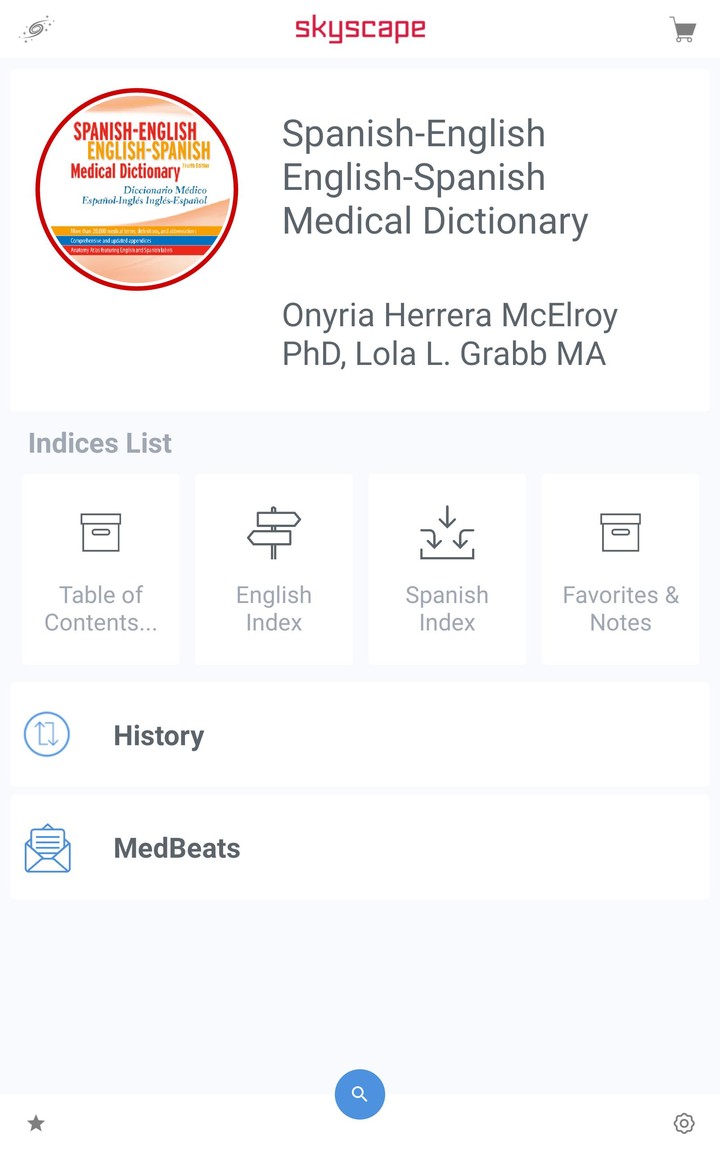Viewport: 720px width, 1152px height.
Task: Tap the blue search magnifier button
Action: click(x=359, y=1094)
